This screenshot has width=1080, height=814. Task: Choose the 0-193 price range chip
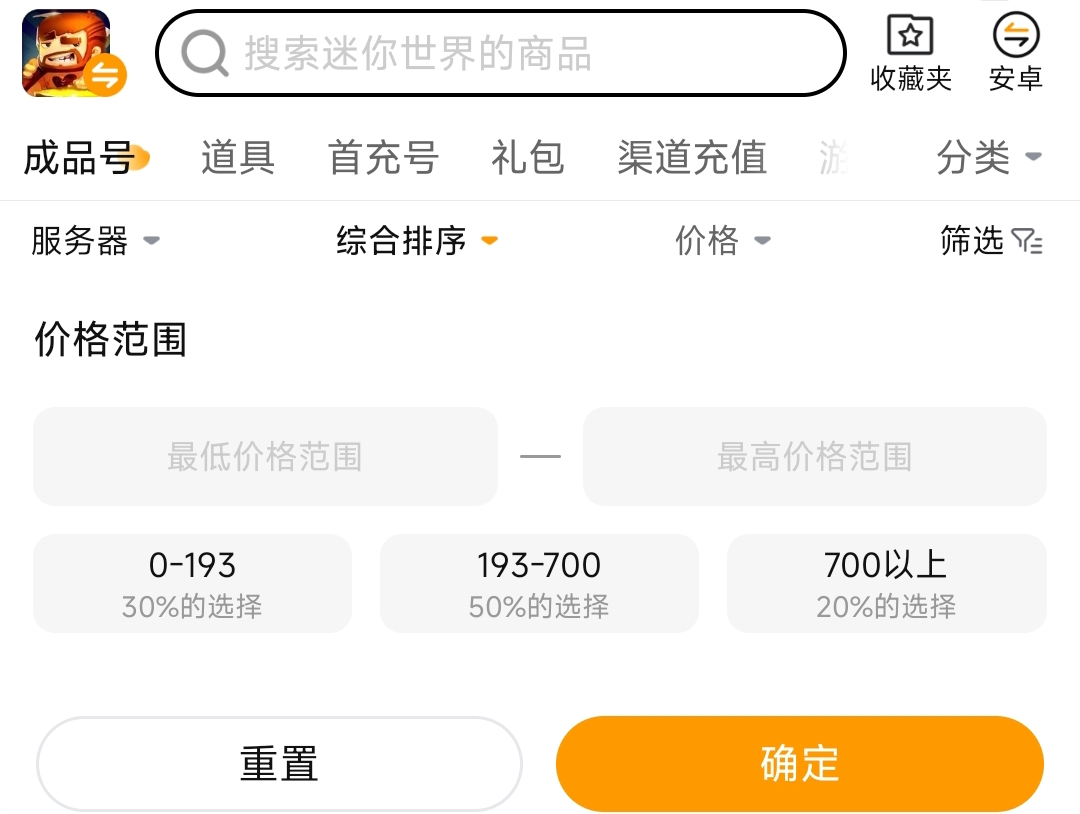pyautogui.click(x=192, y=583)
